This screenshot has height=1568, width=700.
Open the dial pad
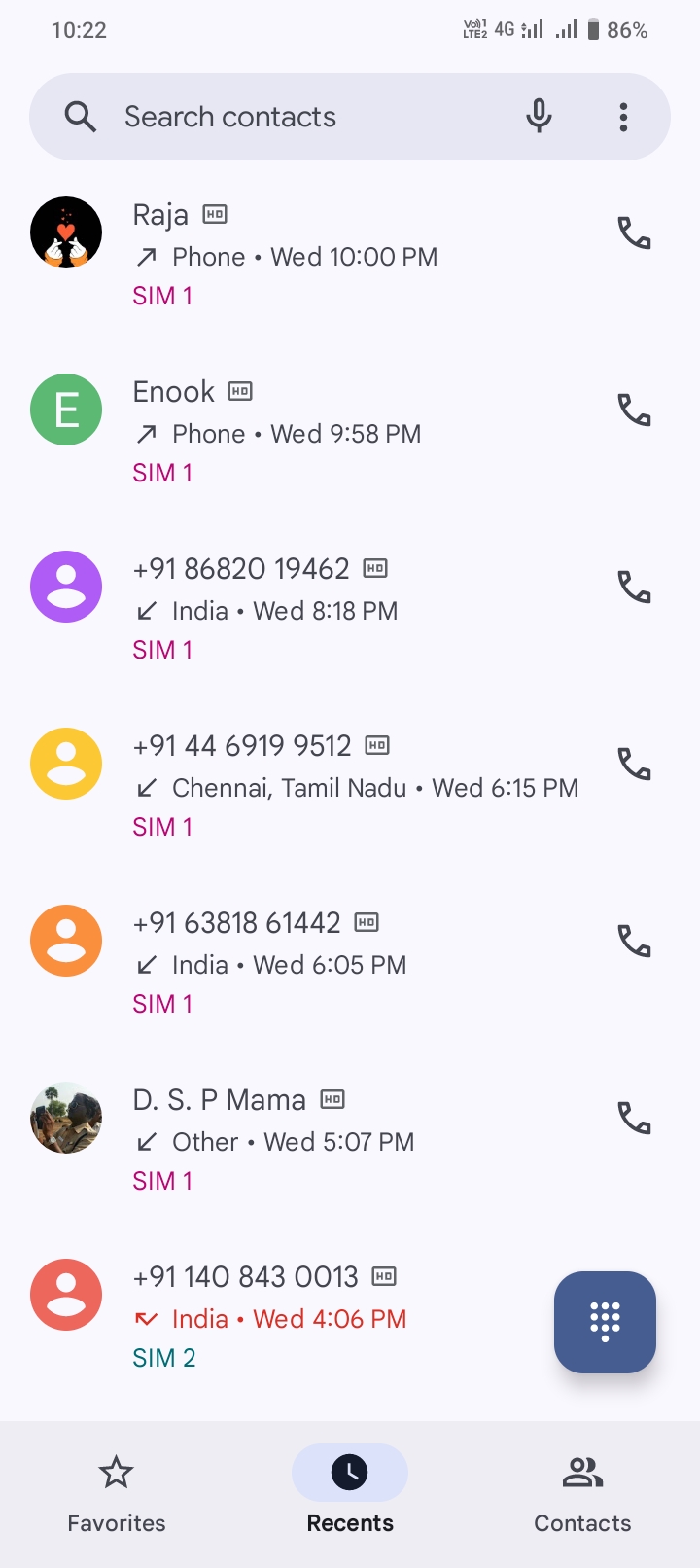click(605, 1321)
